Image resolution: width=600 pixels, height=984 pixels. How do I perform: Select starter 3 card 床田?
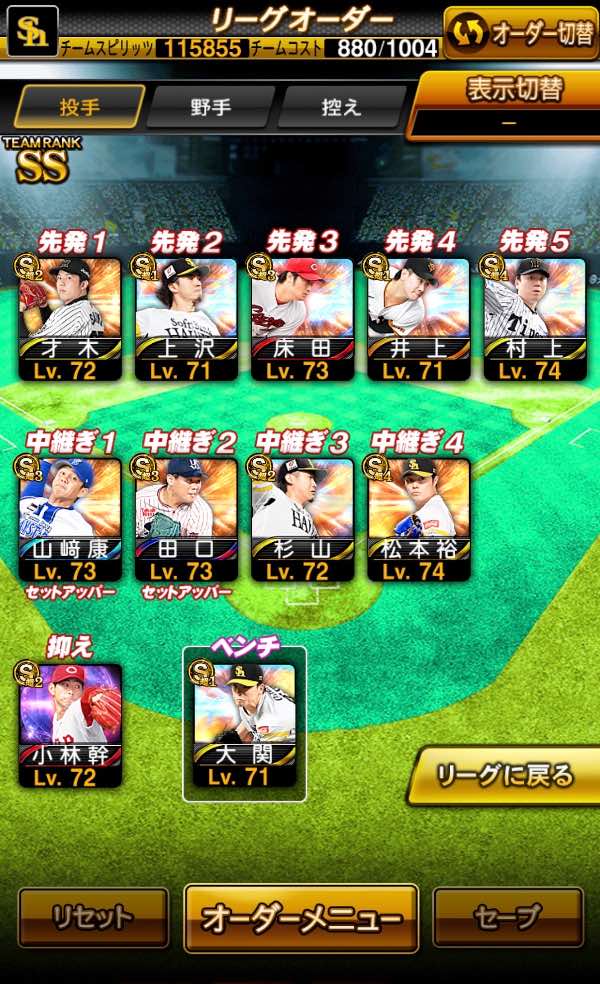(303, 319)
